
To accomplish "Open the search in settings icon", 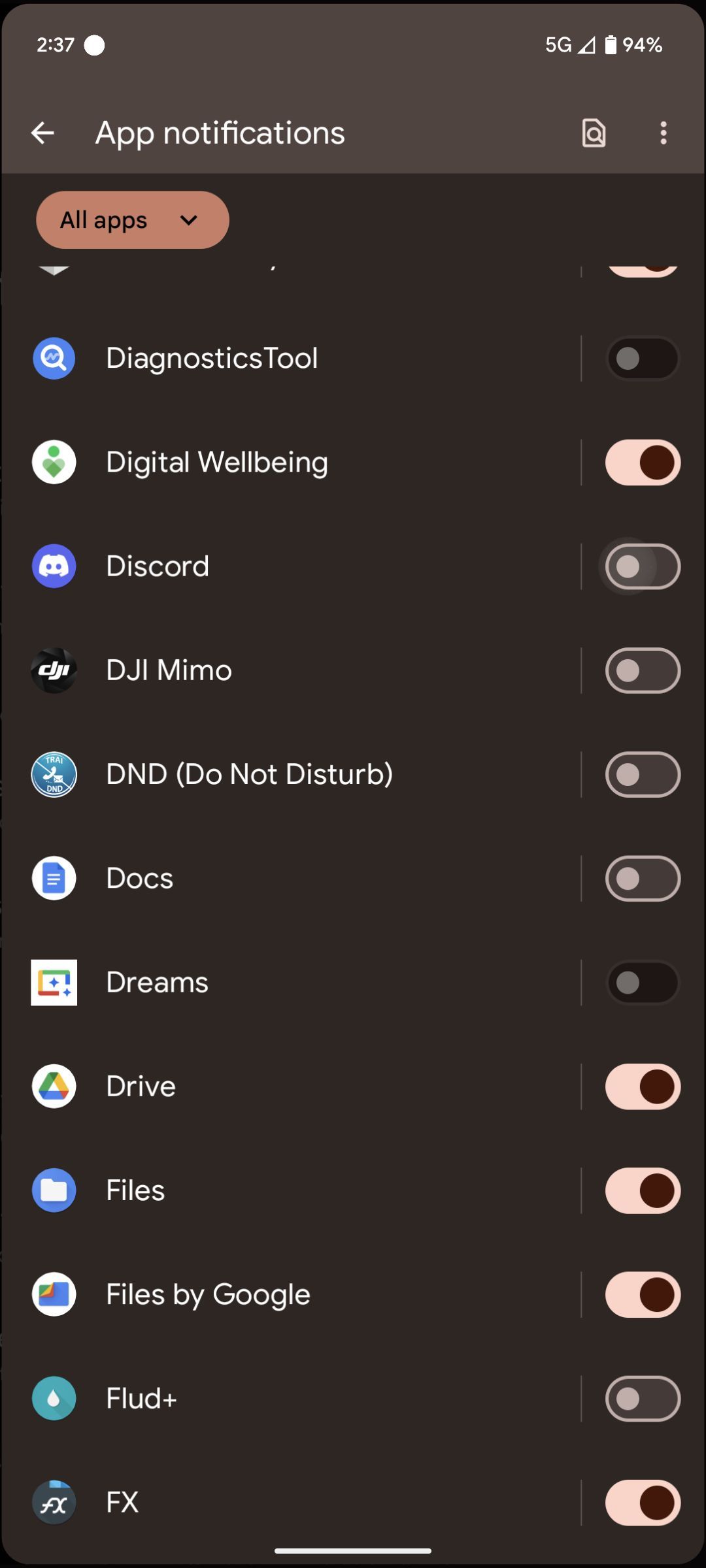I will point(594,133).
